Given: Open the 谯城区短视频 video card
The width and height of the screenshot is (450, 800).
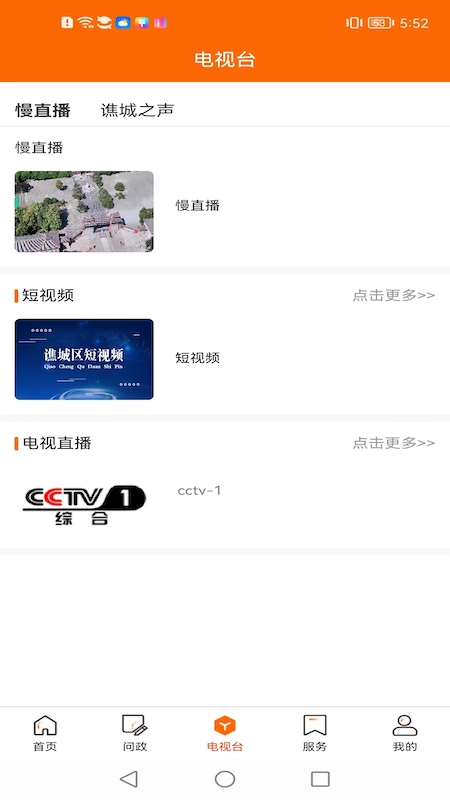Looking at the screenshot, I should 84,359.
